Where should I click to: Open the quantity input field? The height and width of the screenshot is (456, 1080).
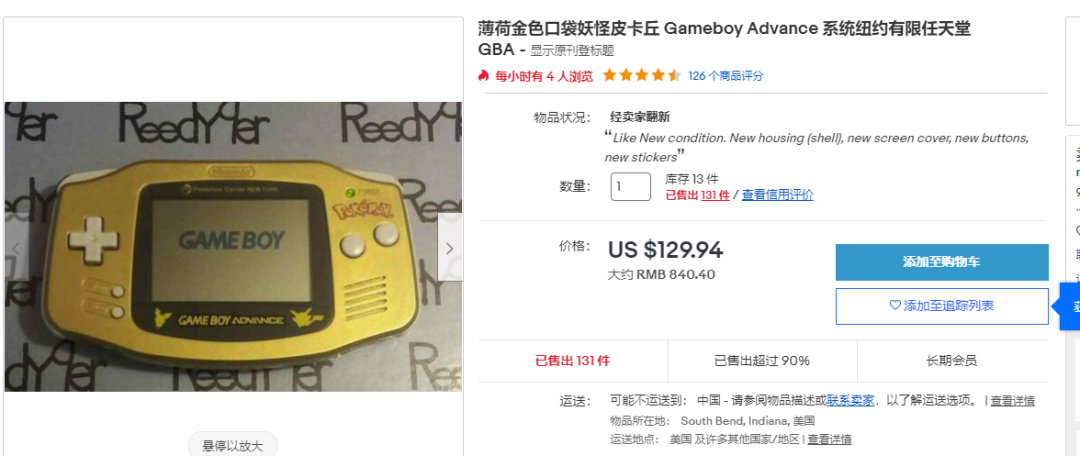tap(630, 186)
